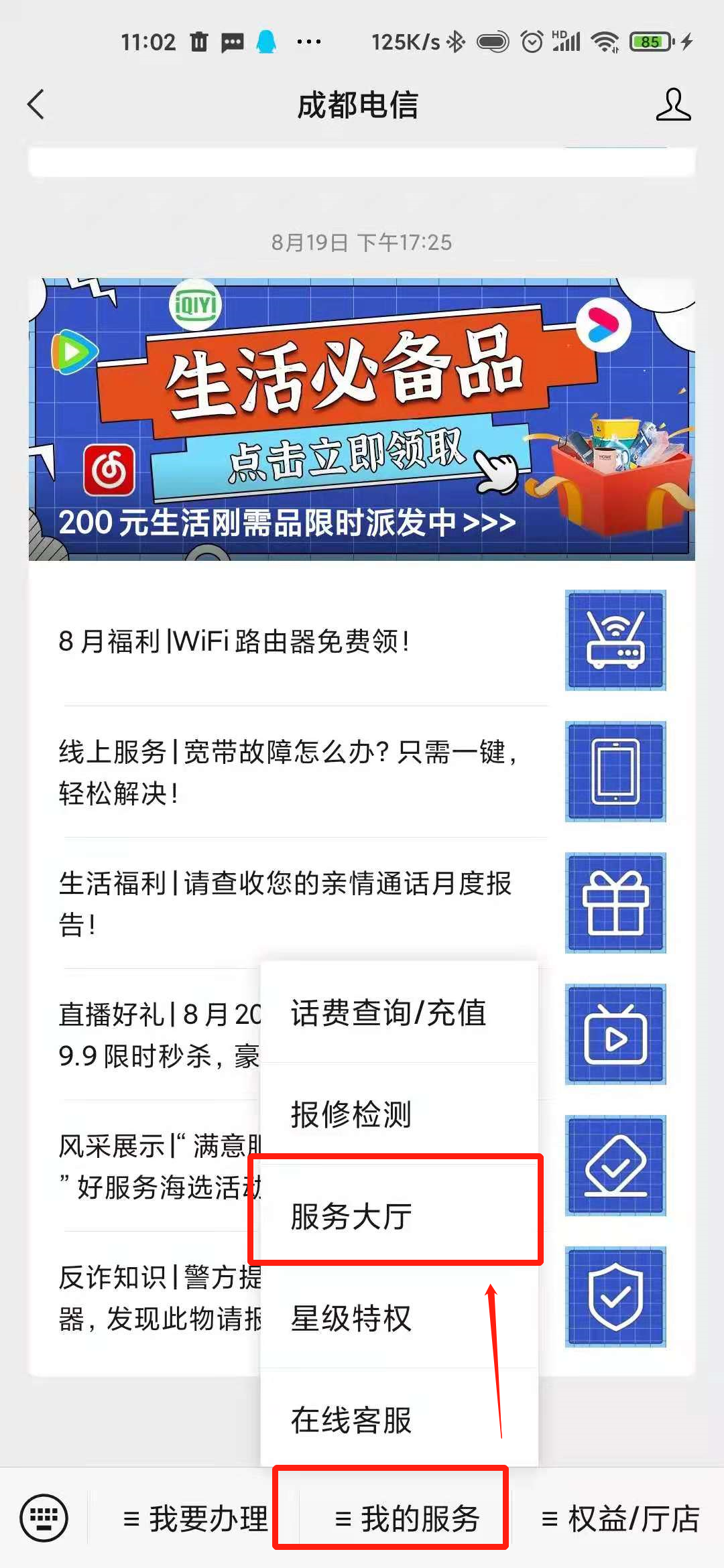The image size is (724, 1568).
Task: Contact 在线客服 from the menu
Action: click(x=400, y=1419)
